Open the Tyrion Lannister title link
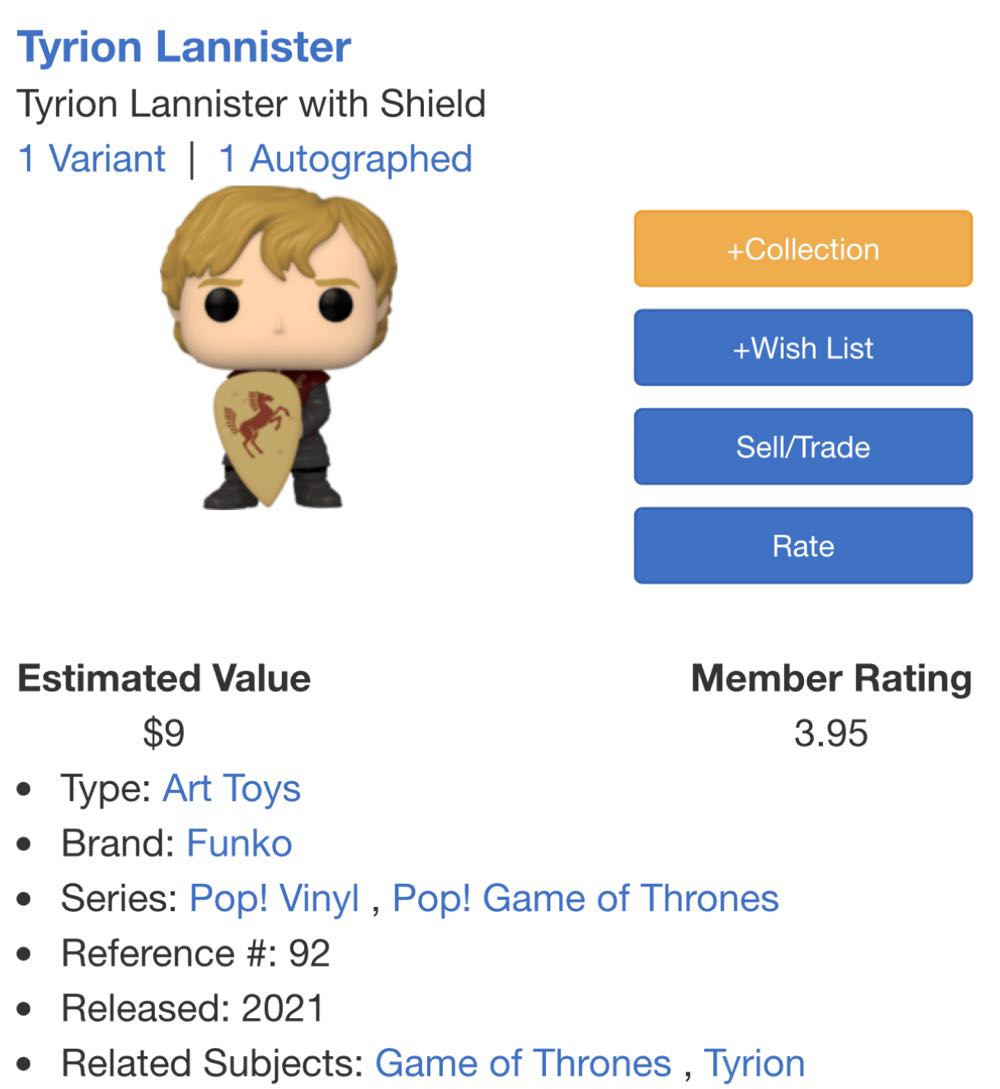This screenshot has width=1000, height=1089. tap(185, 46)
